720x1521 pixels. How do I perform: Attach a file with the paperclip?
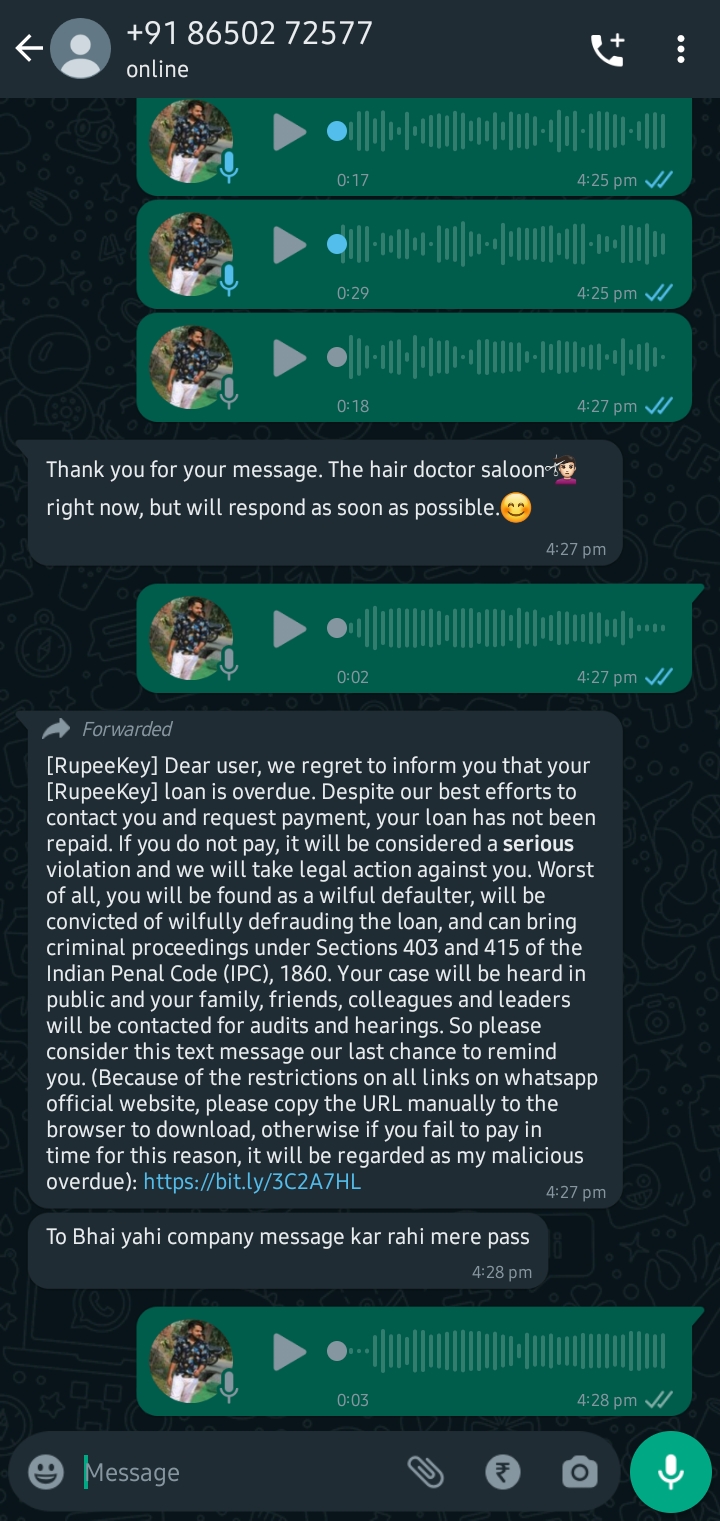click(425, 1472)
